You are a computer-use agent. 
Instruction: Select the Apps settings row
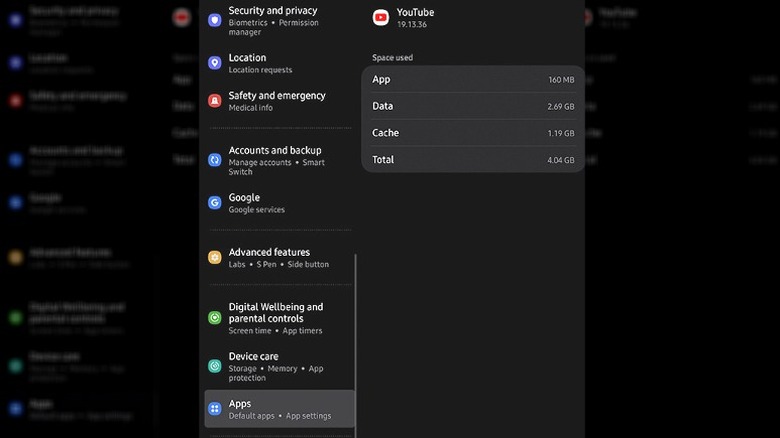pos(279,409)
